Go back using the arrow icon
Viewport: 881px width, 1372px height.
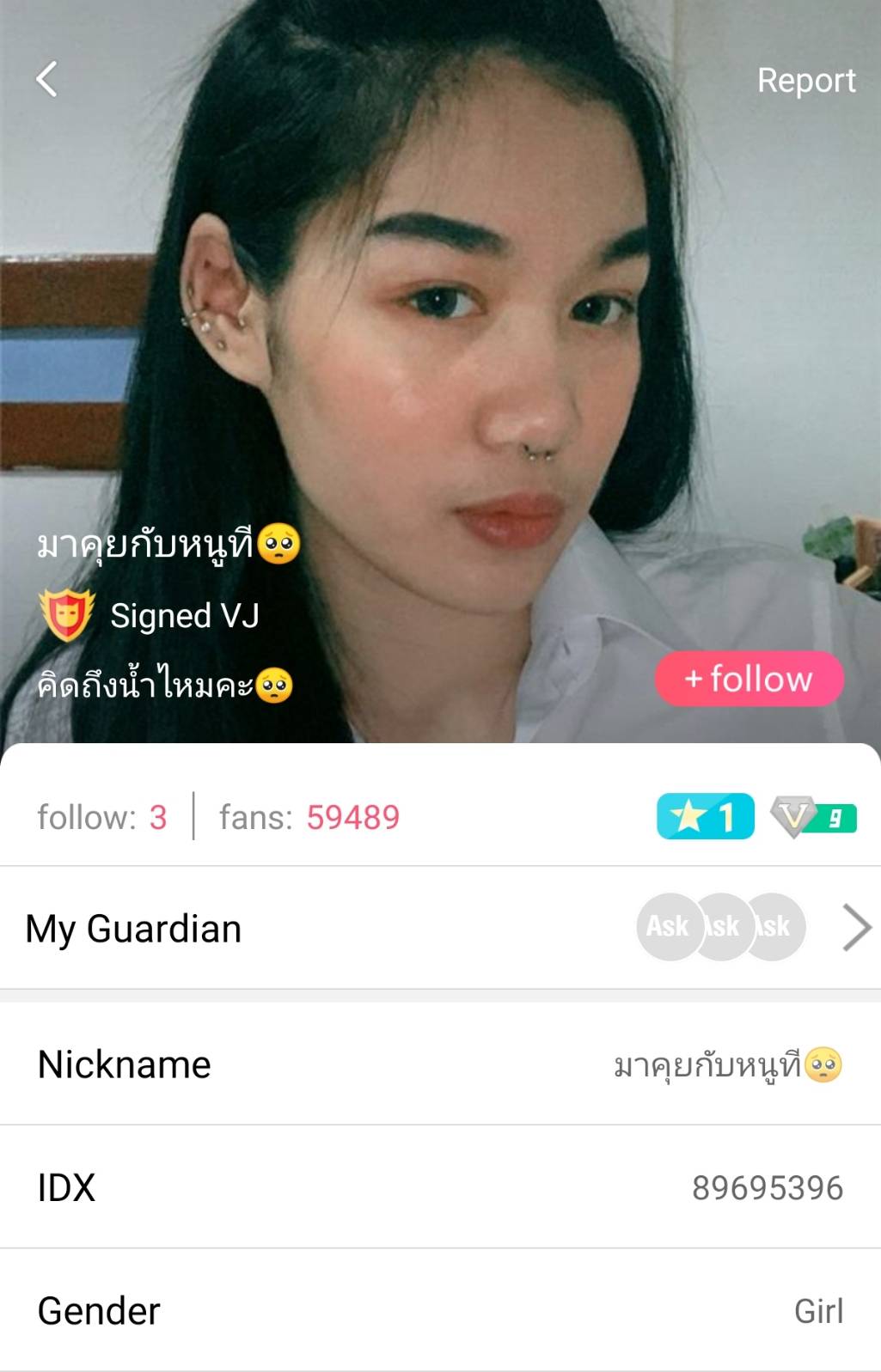pyautogui.click(x=47, y=80)
